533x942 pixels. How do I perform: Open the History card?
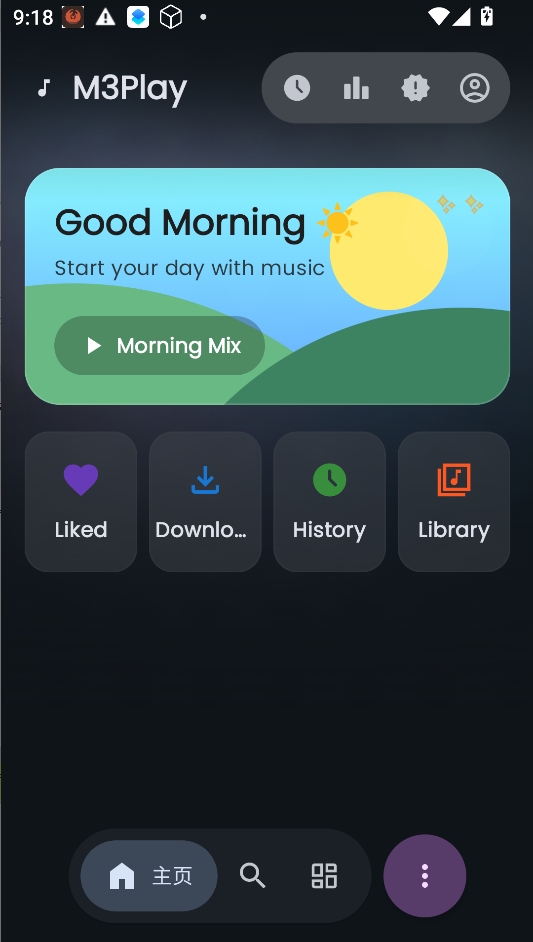[x=329, y=502]
